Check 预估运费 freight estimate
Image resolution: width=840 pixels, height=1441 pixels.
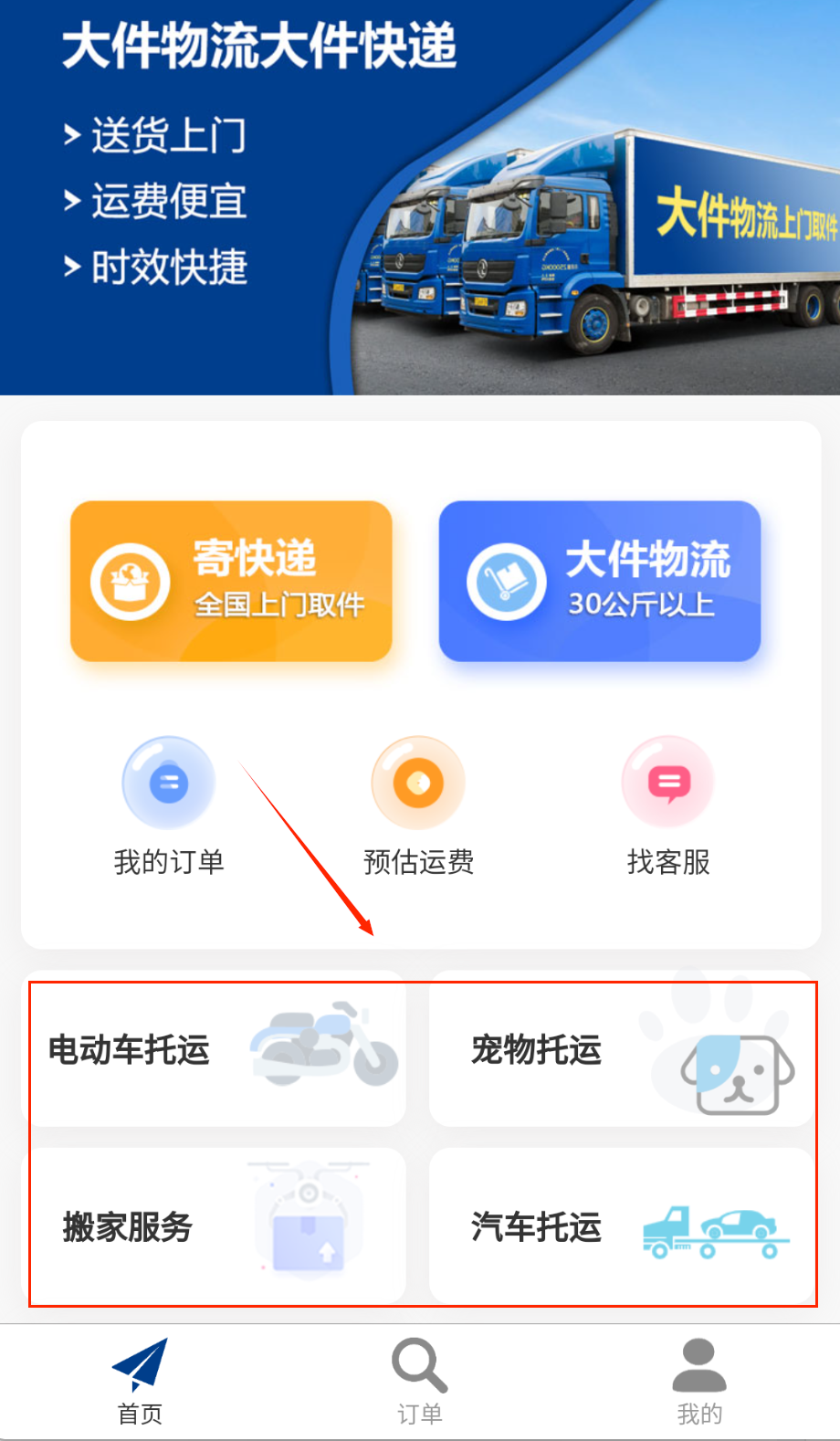[x=418, y=805]
